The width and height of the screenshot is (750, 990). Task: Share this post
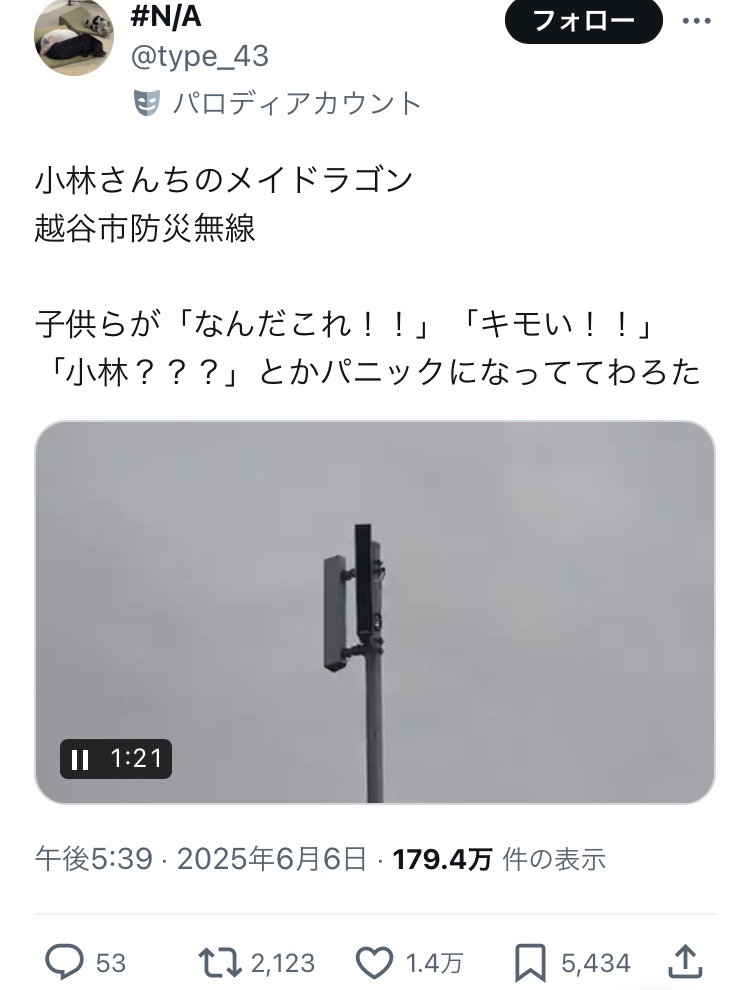pos(684,962)
